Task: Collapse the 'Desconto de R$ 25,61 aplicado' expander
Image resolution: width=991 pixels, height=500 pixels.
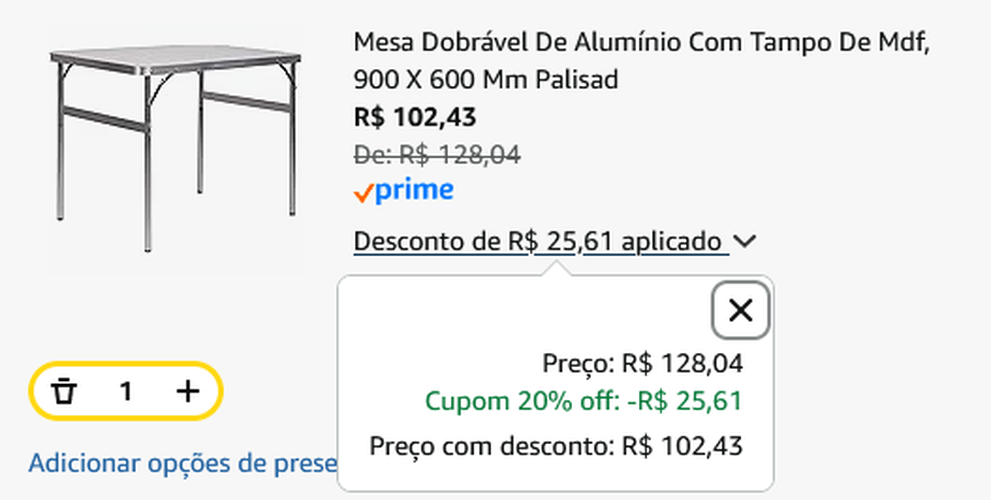Action: tap(555, 242)
